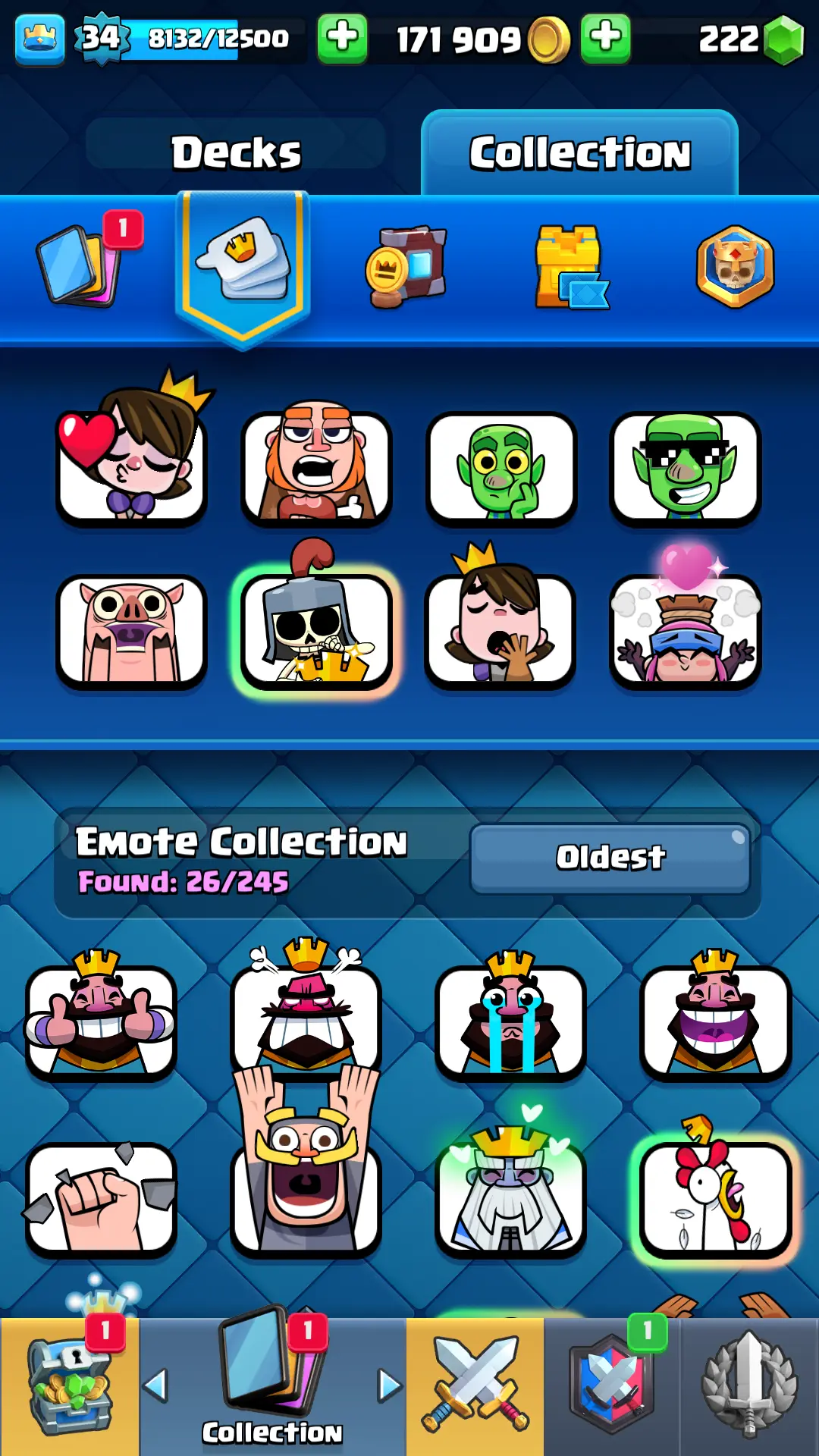Open the tower skins section
This screenshot has width=819, height=1456.
[570, 267]
